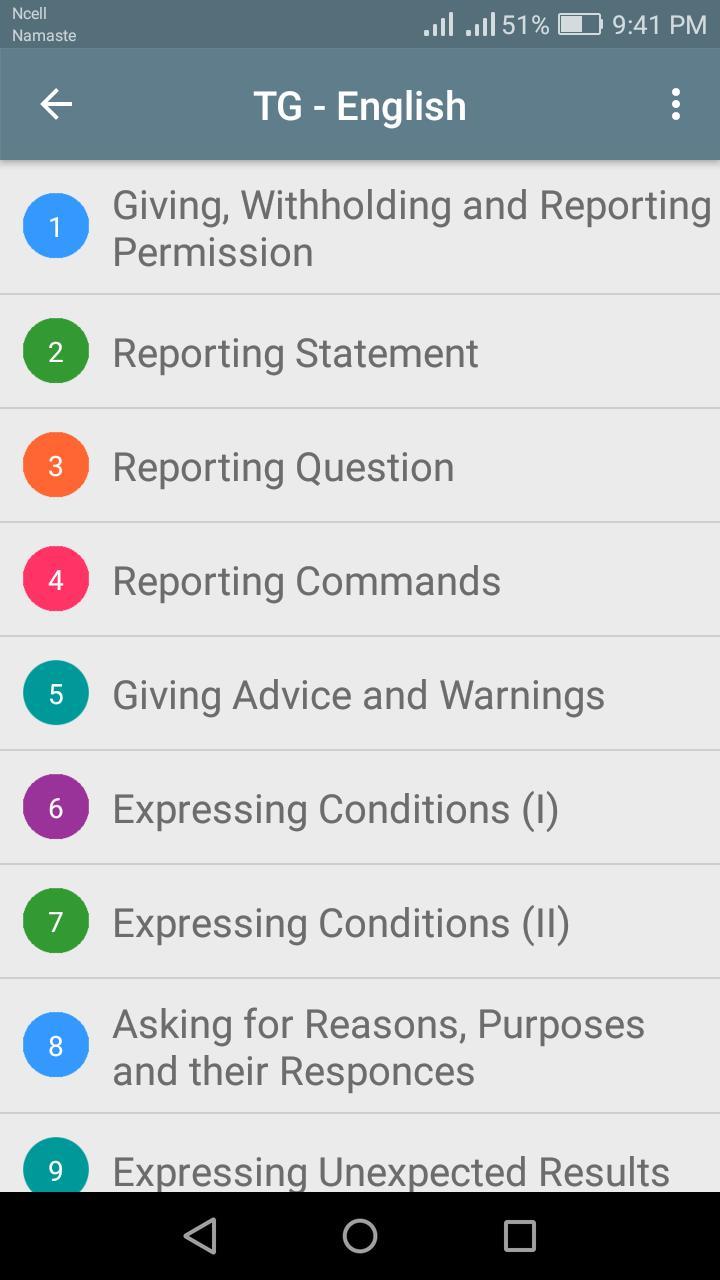Open the overflow menu
Image resolution: width=720 pixels, height=1280 pixels.
[676, 105]
